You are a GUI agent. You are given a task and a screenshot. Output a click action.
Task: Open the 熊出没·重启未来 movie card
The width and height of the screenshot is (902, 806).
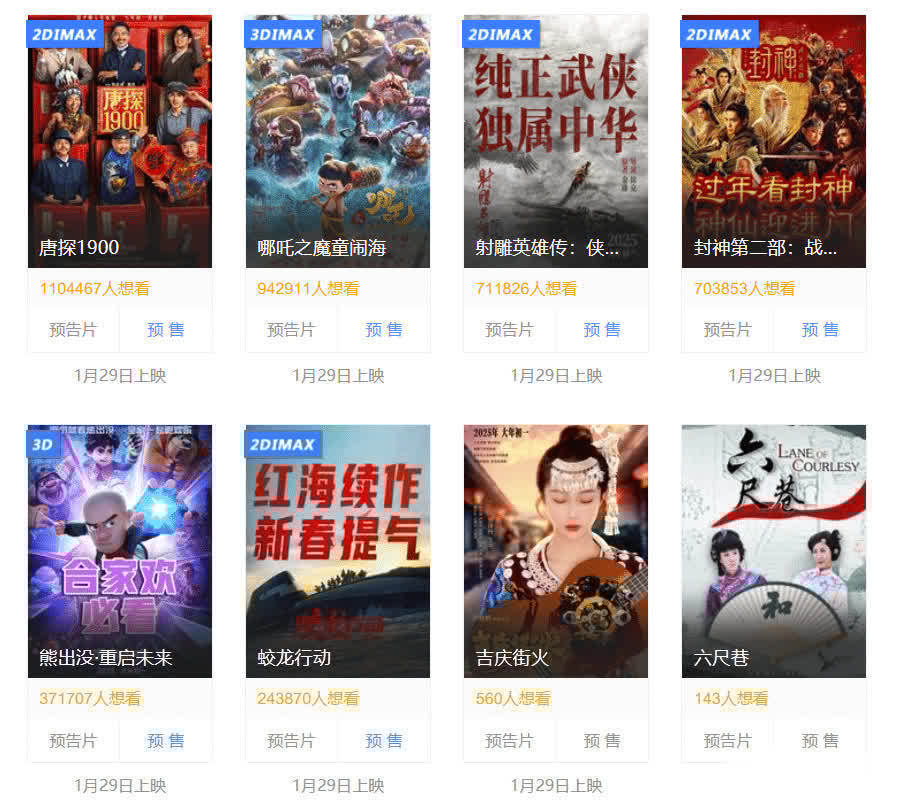120,550
